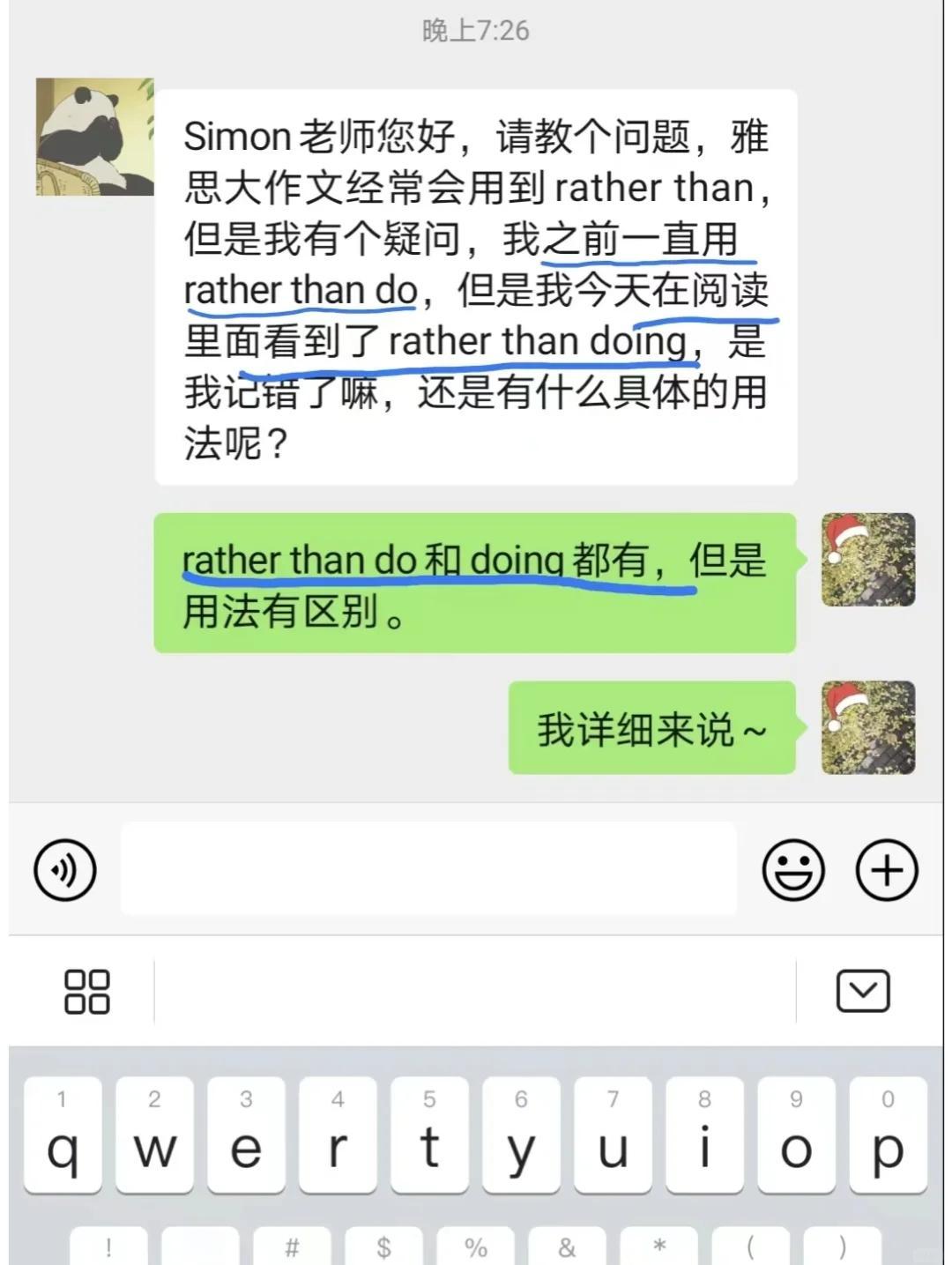View the panda avatar's profile
This screenshot has height=1265, width=952.
point(94,137)
